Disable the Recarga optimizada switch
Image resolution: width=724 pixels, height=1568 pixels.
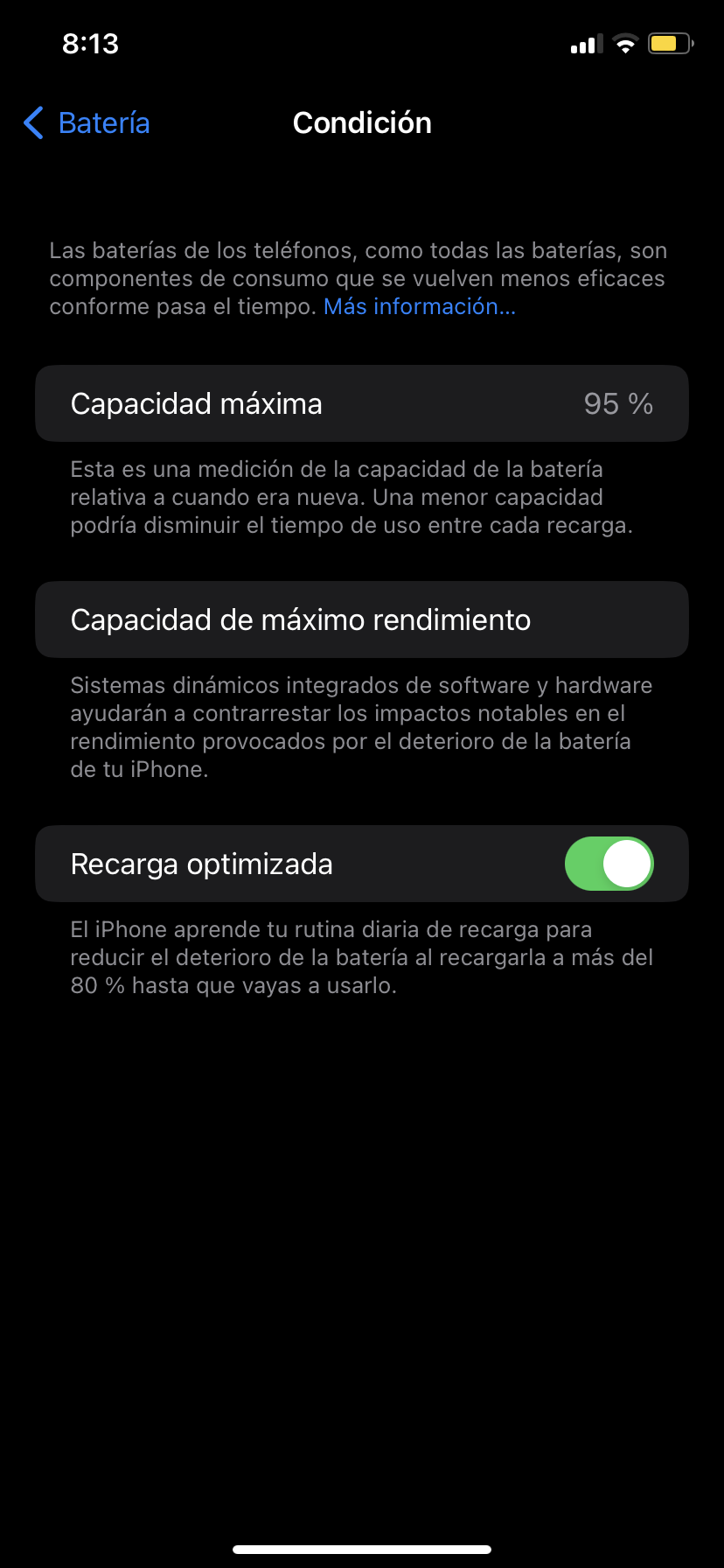click(x=609, y=864)
